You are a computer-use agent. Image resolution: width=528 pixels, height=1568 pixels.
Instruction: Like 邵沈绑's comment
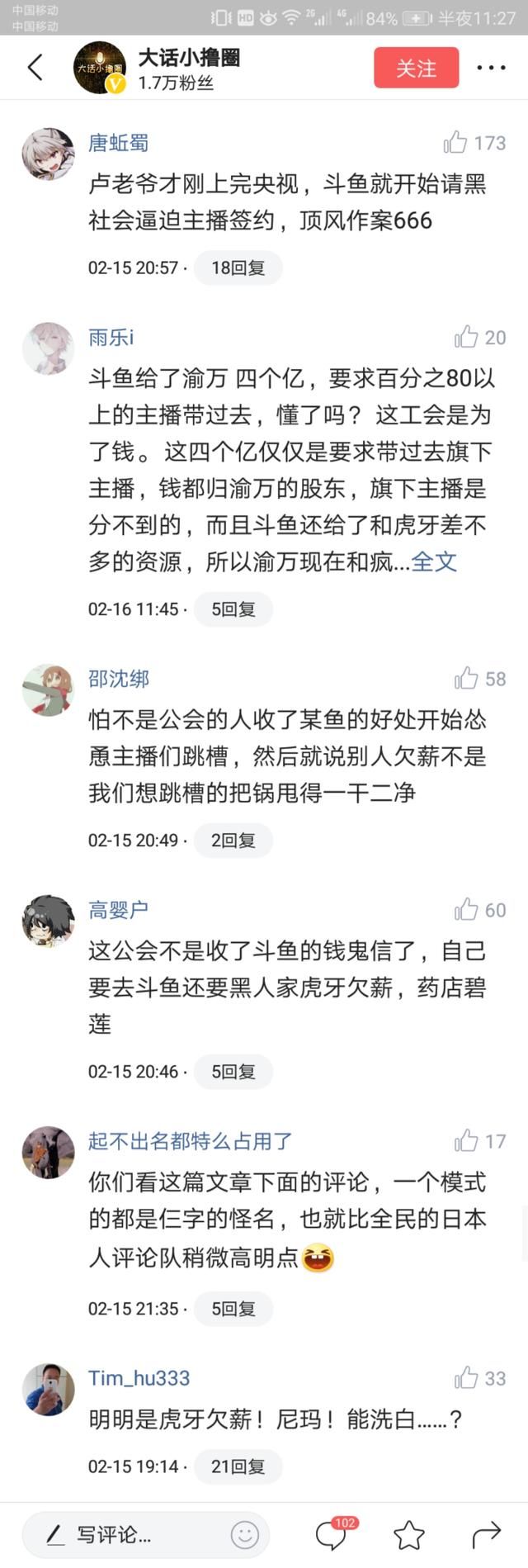pyautogui.click(x=467, y=679)
